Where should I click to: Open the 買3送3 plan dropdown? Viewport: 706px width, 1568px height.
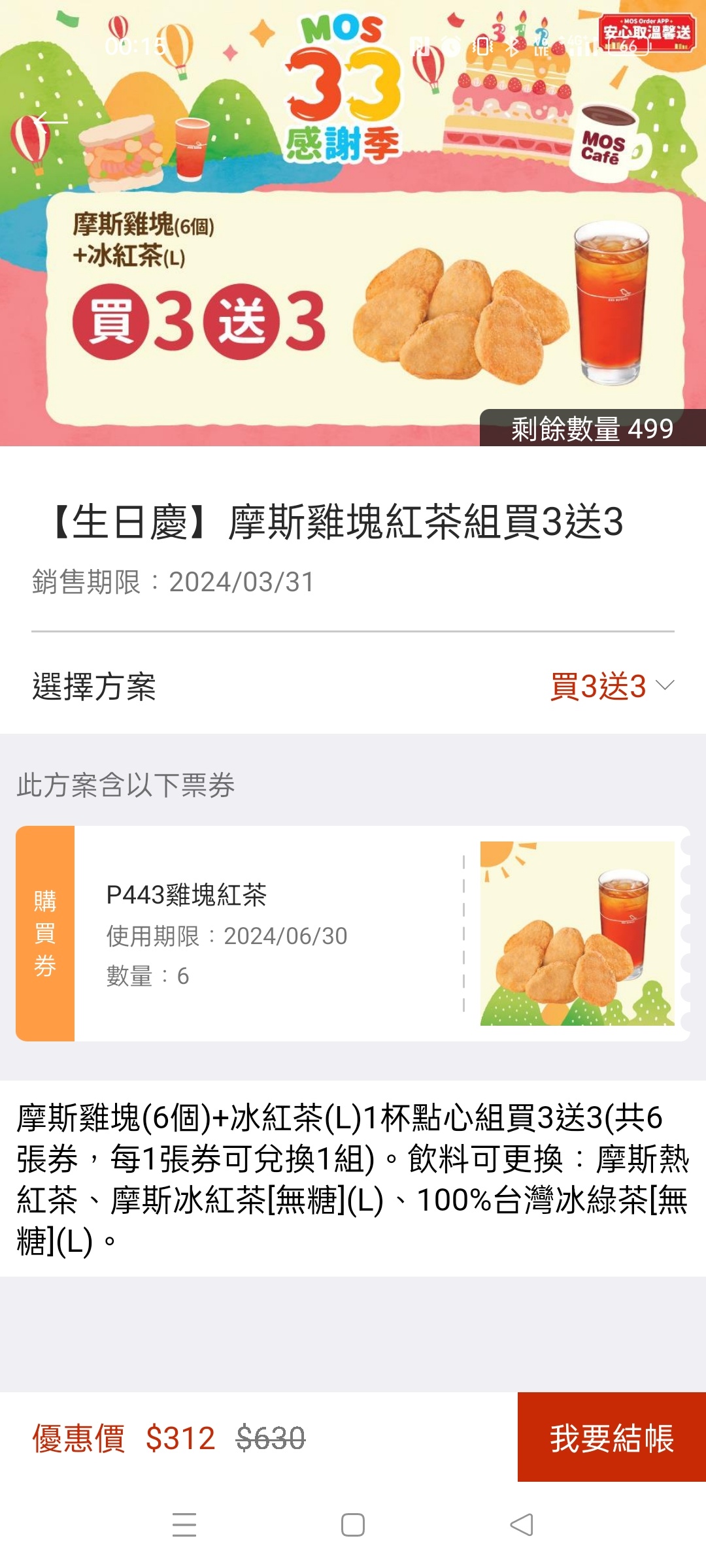611,686
